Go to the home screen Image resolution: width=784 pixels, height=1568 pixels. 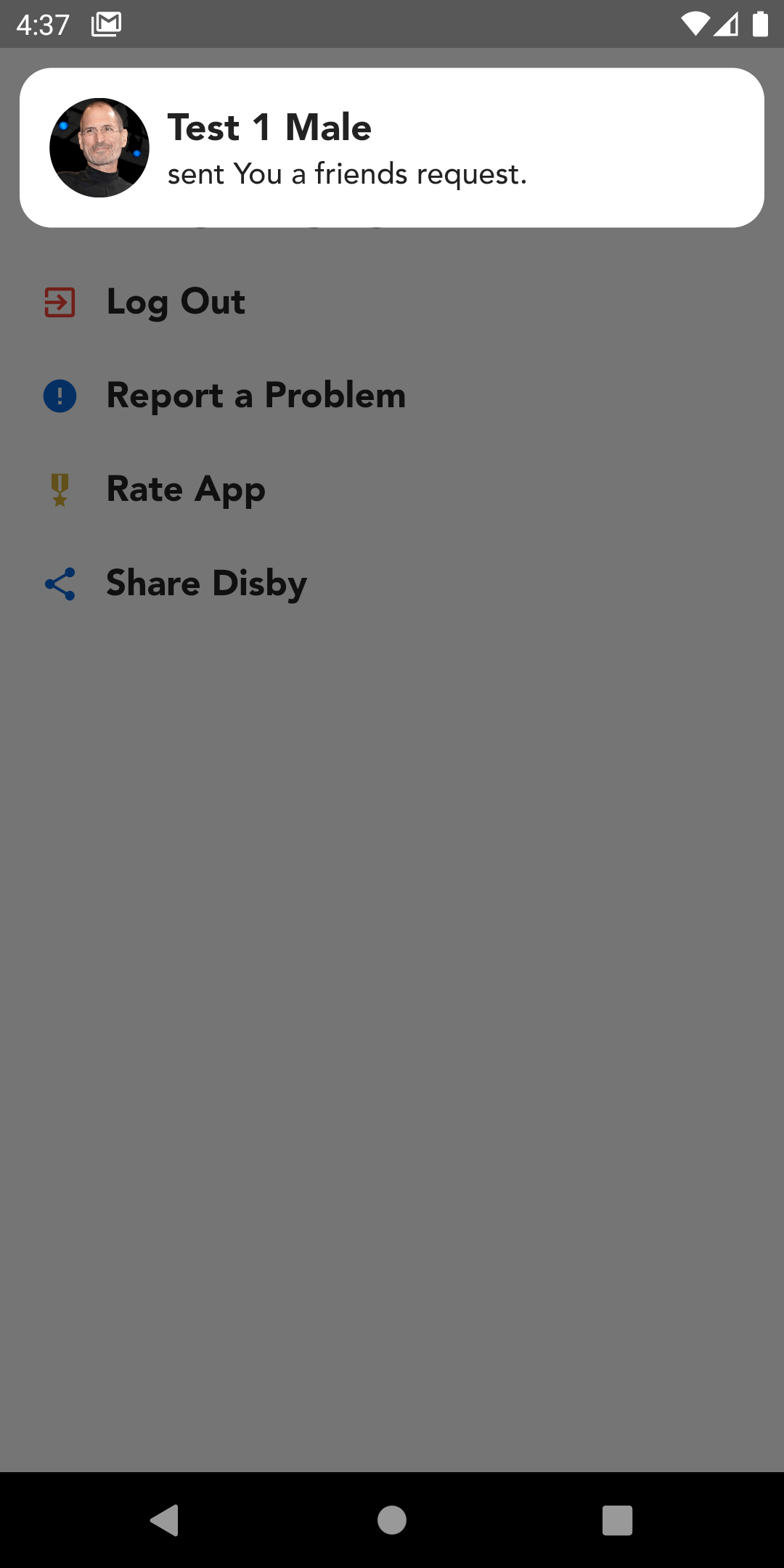click(x=392, y=1519)
